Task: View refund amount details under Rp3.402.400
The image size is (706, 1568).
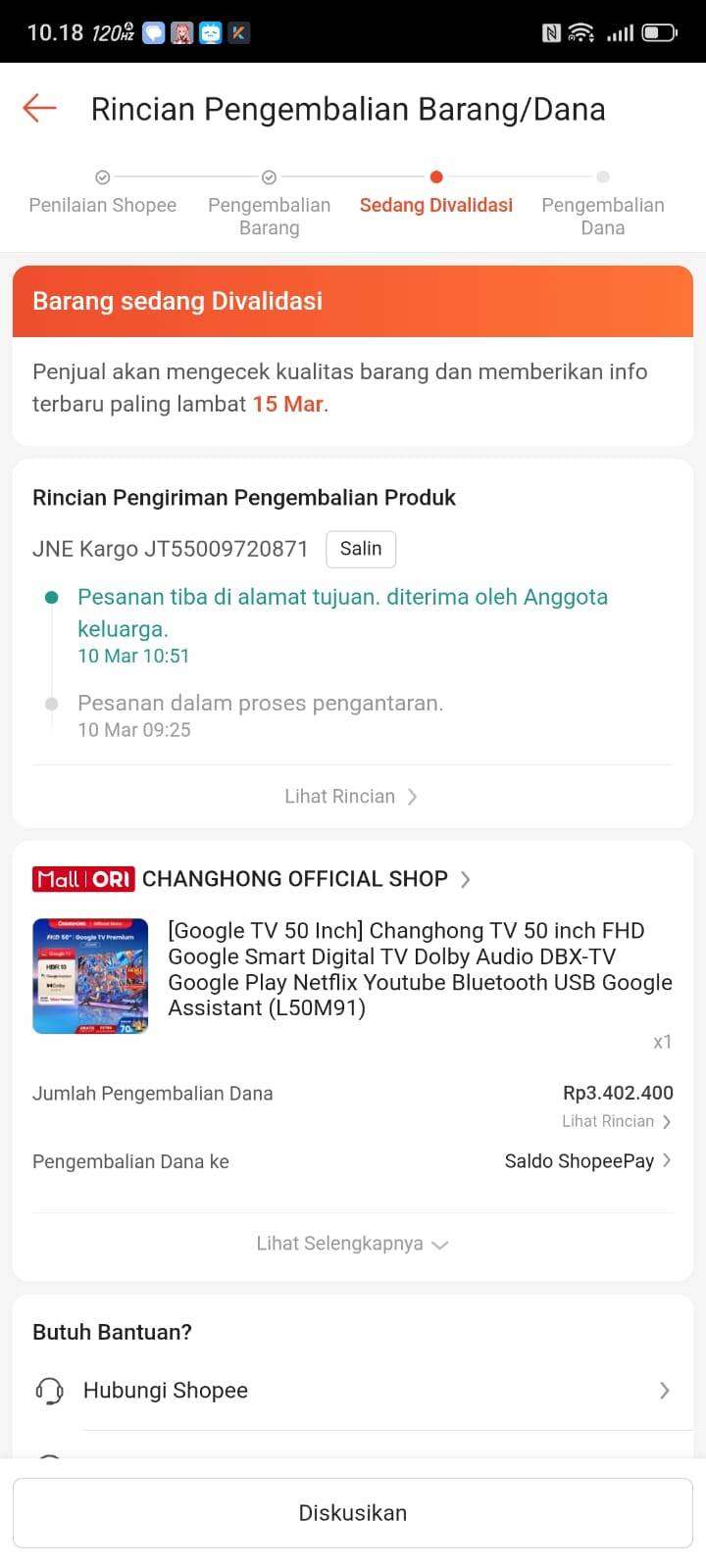Action: (616, 1121)
